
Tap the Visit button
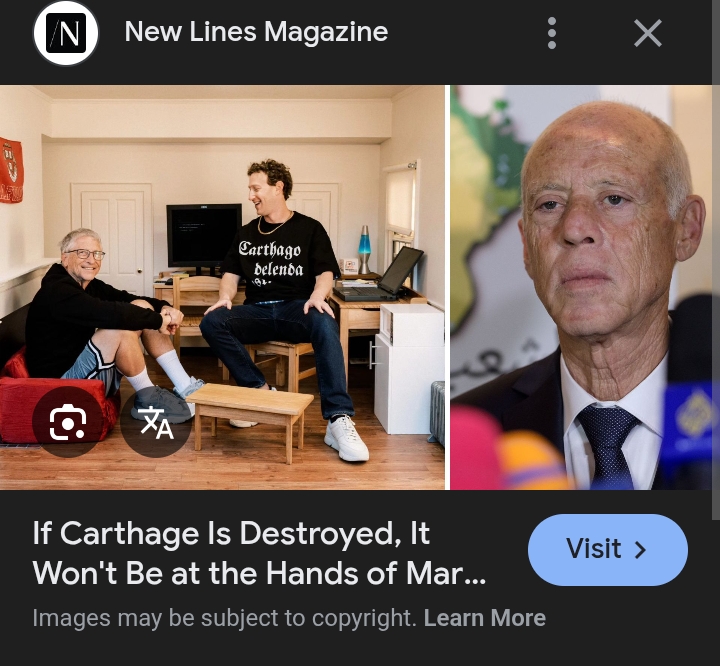(x=607, y=549)
